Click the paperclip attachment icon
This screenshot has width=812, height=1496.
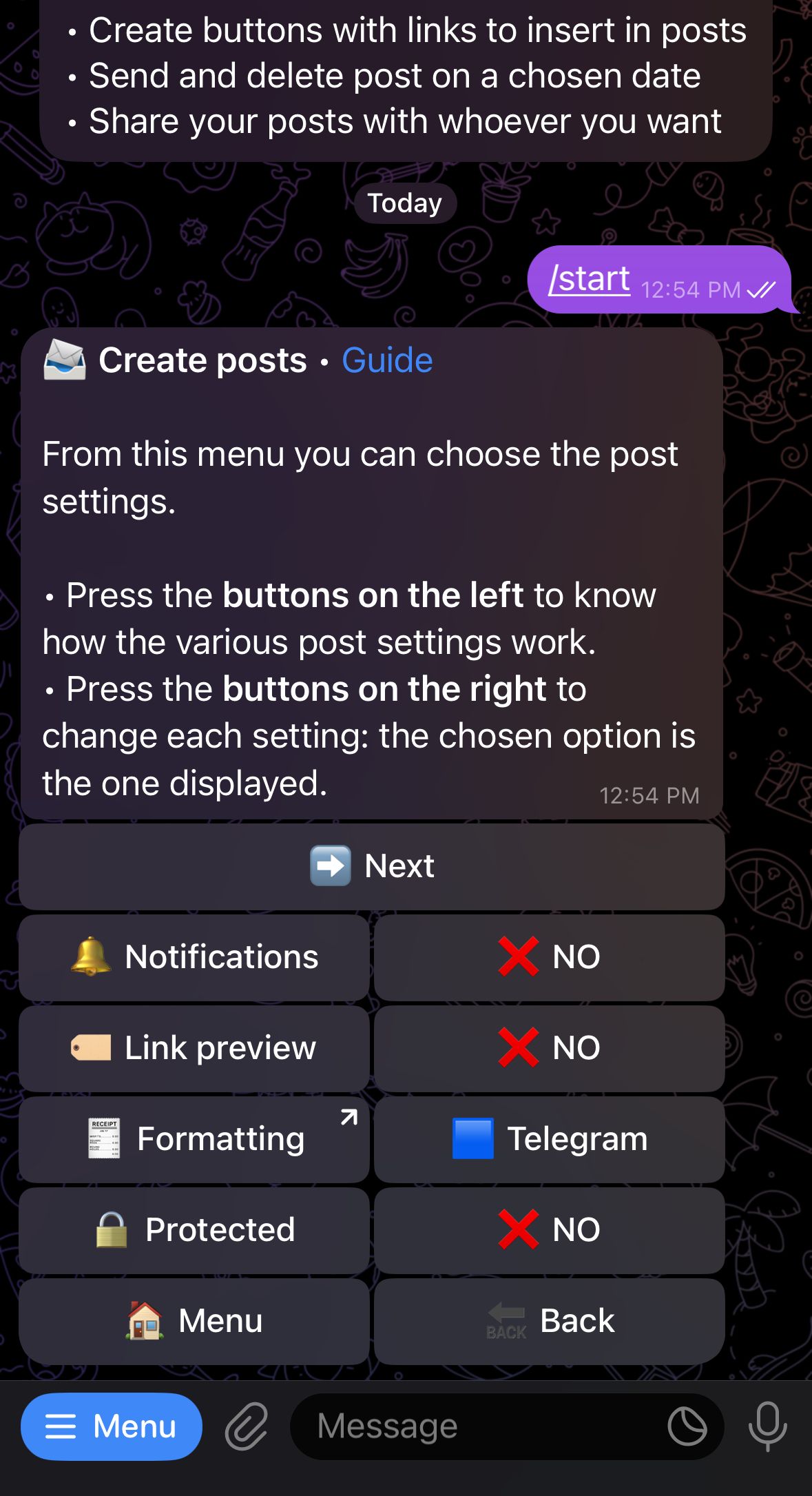[248, 1426]
